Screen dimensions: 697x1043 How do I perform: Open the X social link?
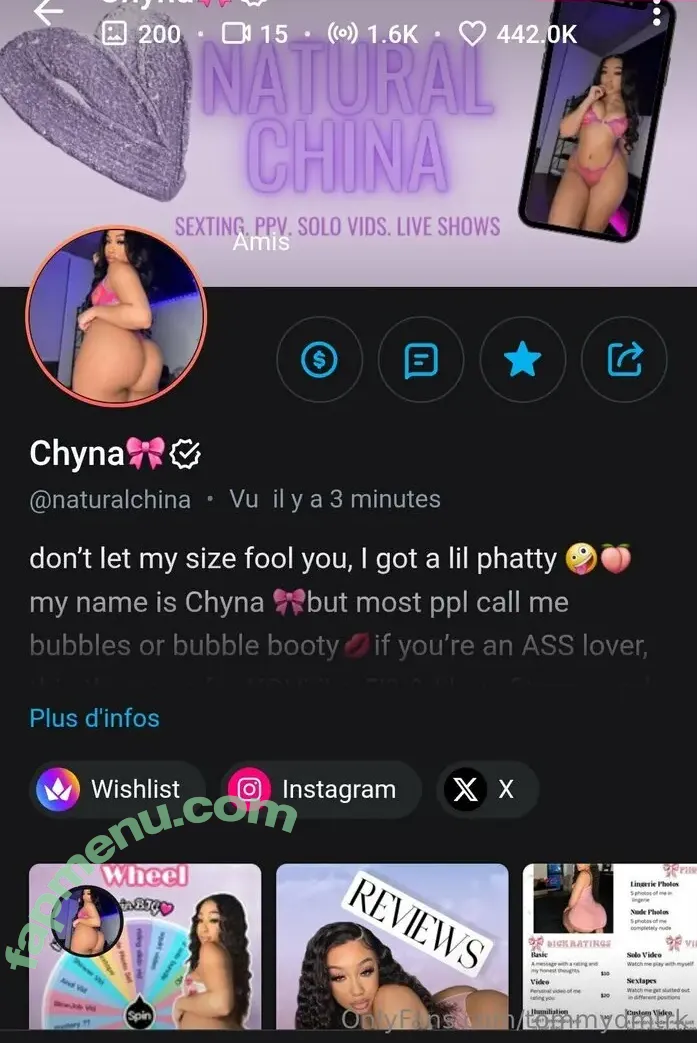click(x=487, y=789)
